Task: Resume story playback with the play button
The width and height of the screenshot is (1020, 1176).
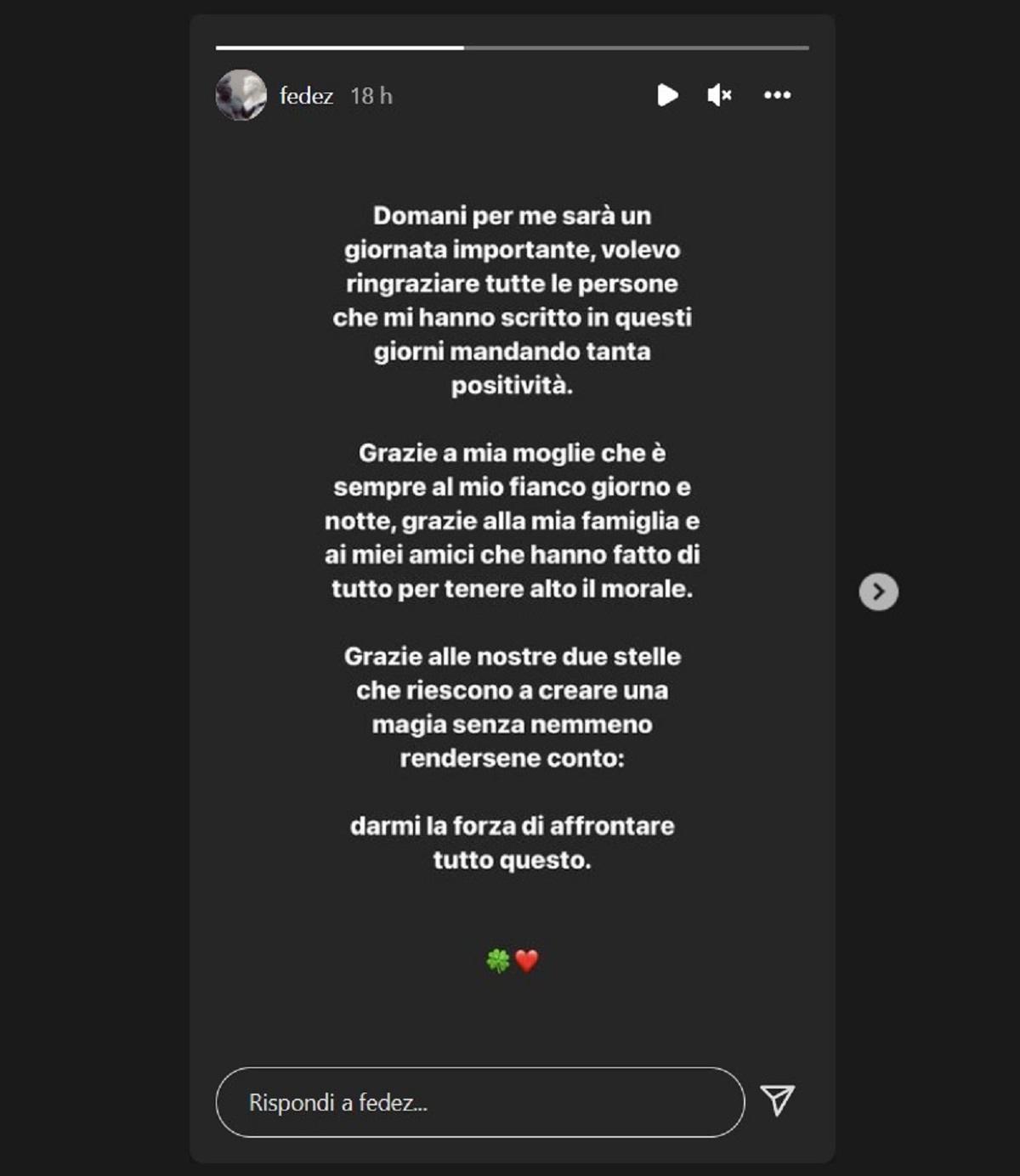Action: tap(667, 95)
